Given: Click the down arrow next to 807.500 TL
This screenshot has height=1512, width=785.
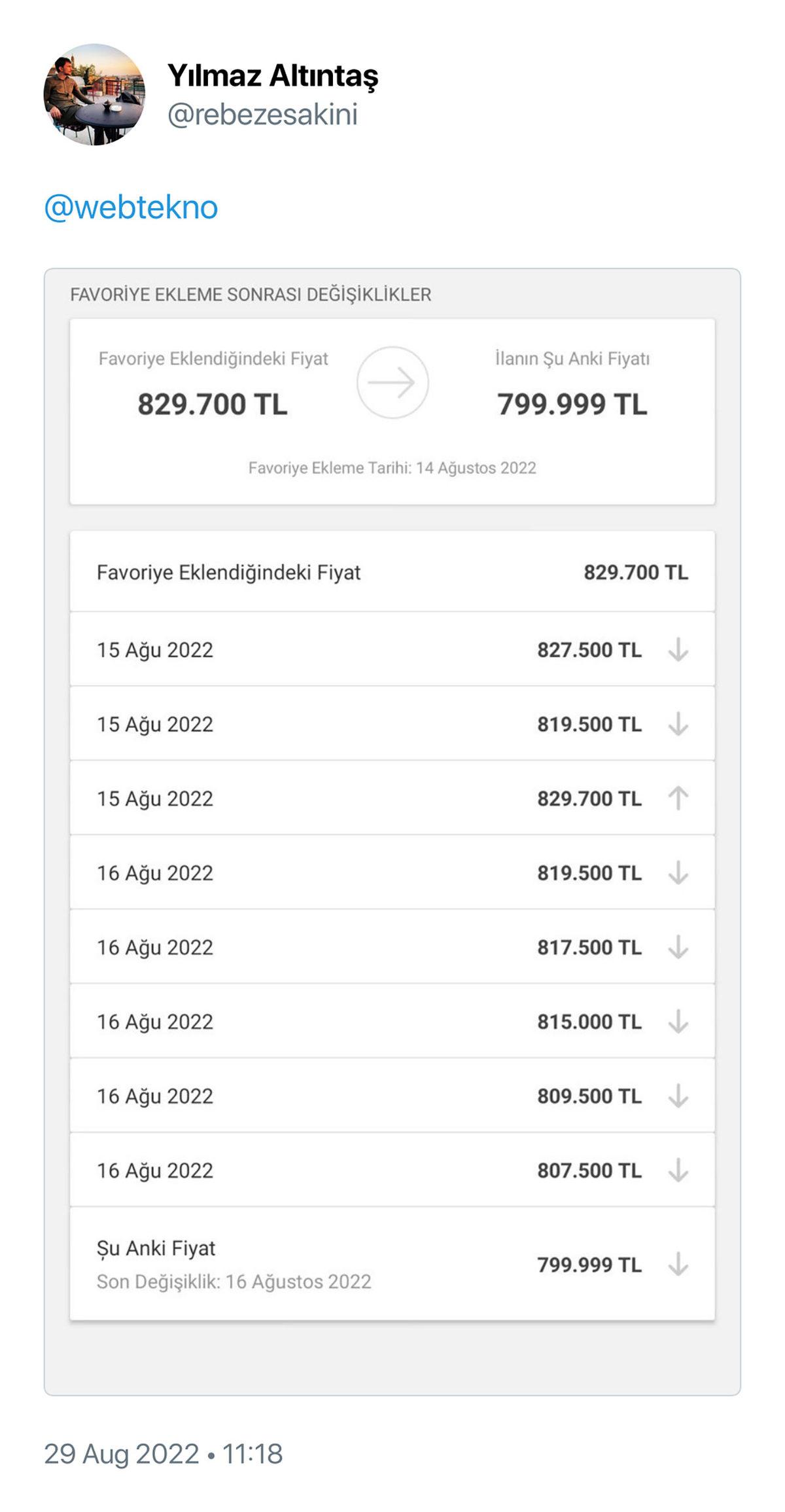Looking at the screenshot, I should pyautogui.click(x=678, y=1169).
